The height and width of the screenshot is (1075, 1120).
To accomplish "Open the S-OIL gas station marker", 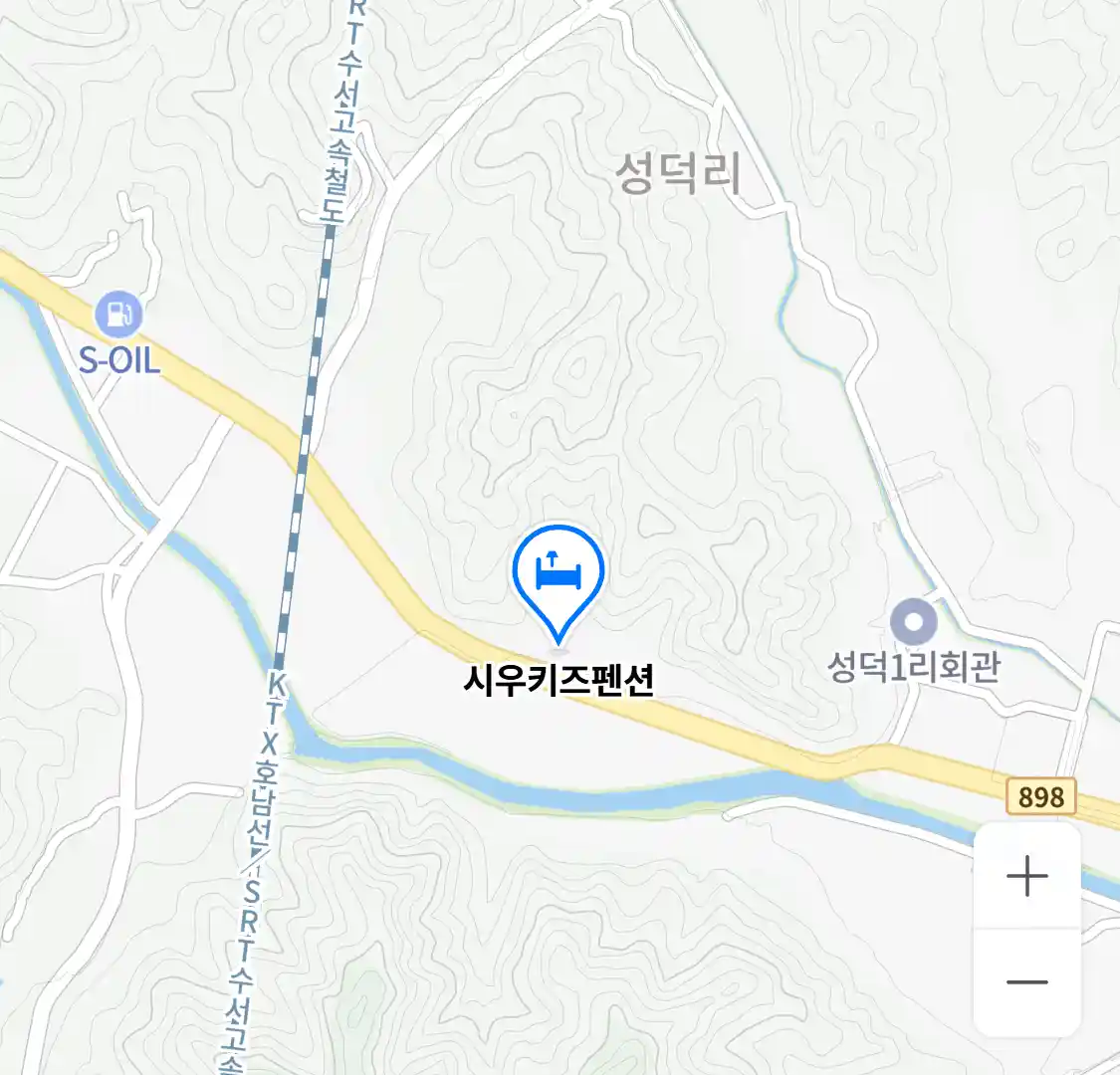I will pos(118,316).
